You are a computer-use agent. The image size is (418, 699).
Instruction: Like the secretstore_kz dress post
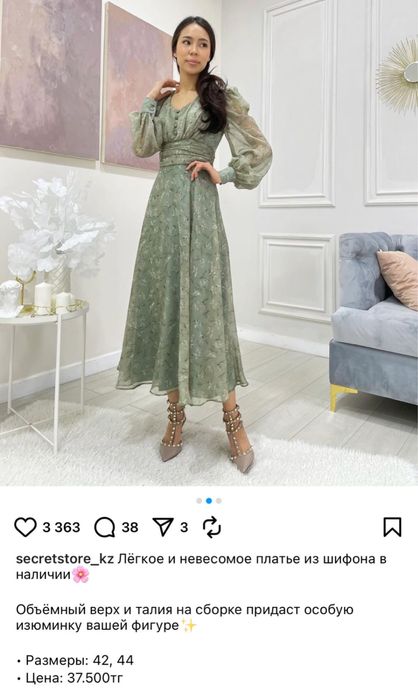25,527
